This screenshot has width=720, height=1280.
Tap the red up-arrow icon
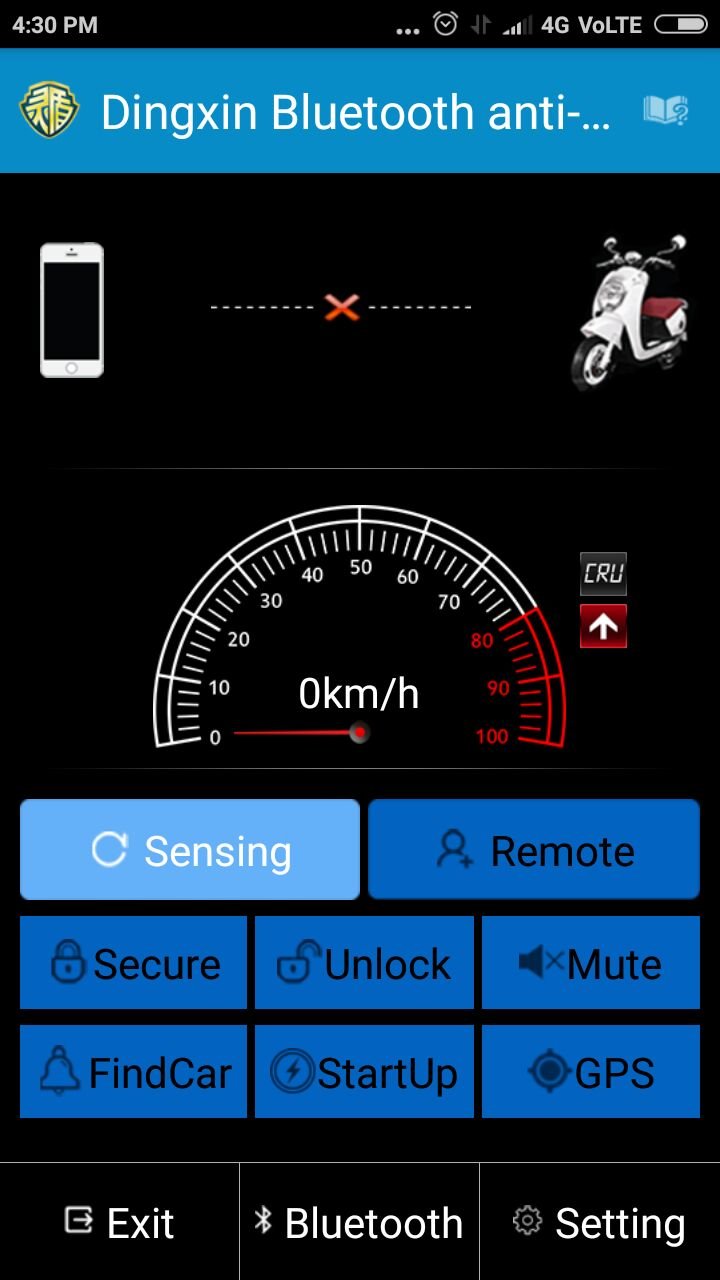(x=604, y=626)
